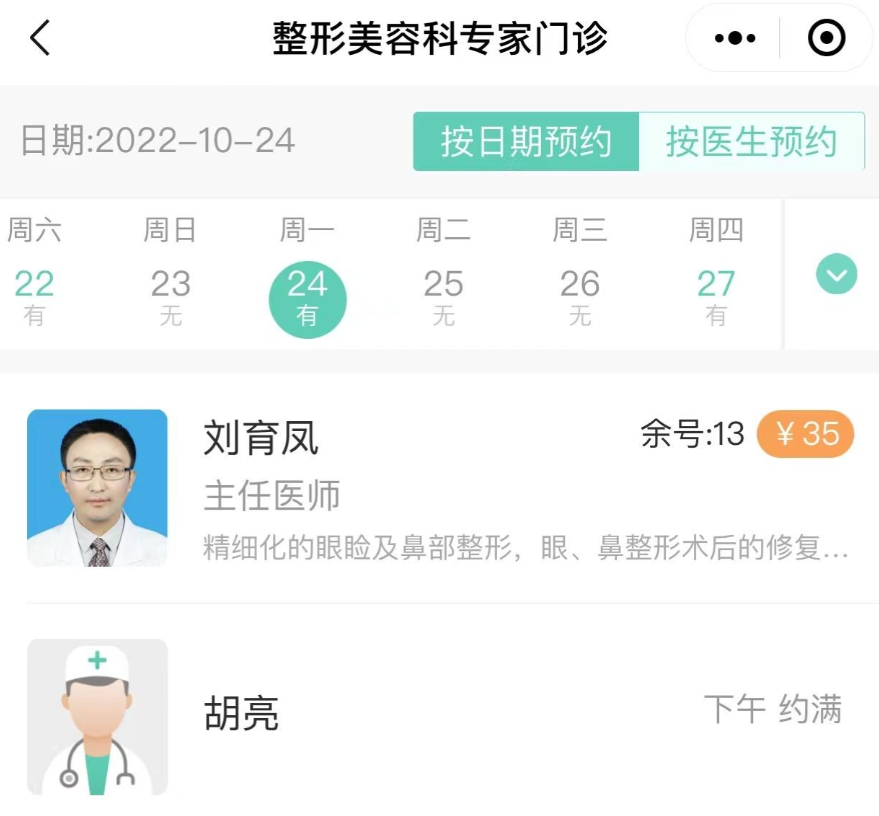Switch to 按医生预约 tab

751,142
